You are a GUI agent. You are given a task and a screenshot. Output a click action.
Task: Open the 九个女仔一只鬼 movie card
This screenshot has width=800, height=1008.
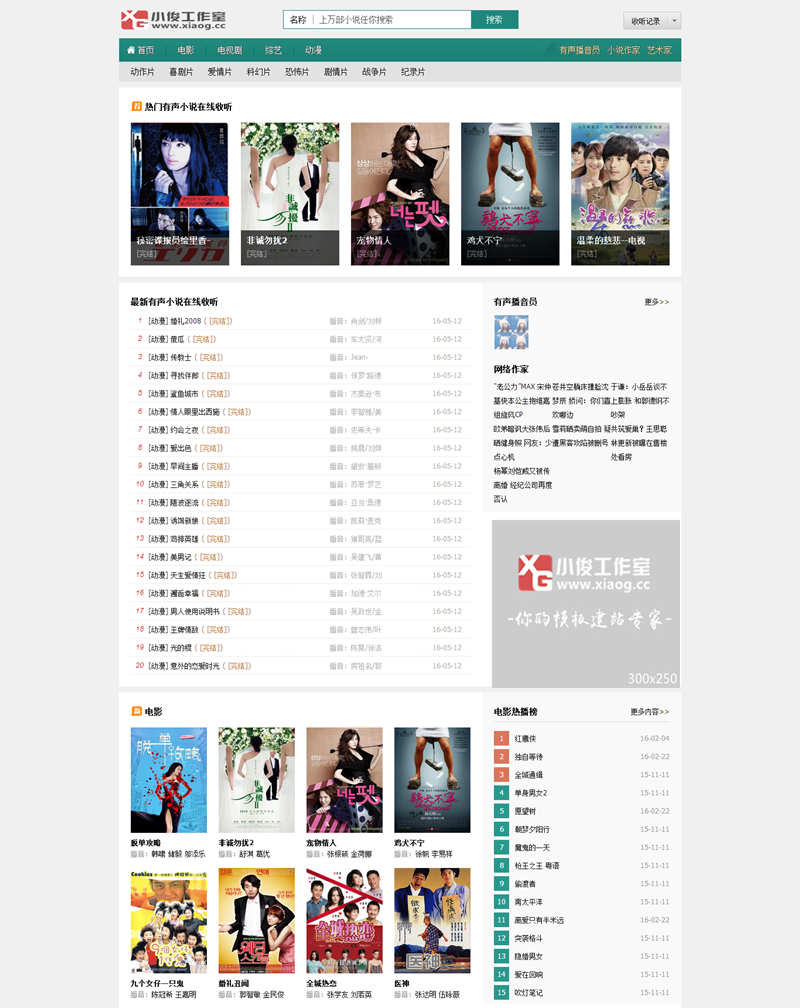click(168, 920)
